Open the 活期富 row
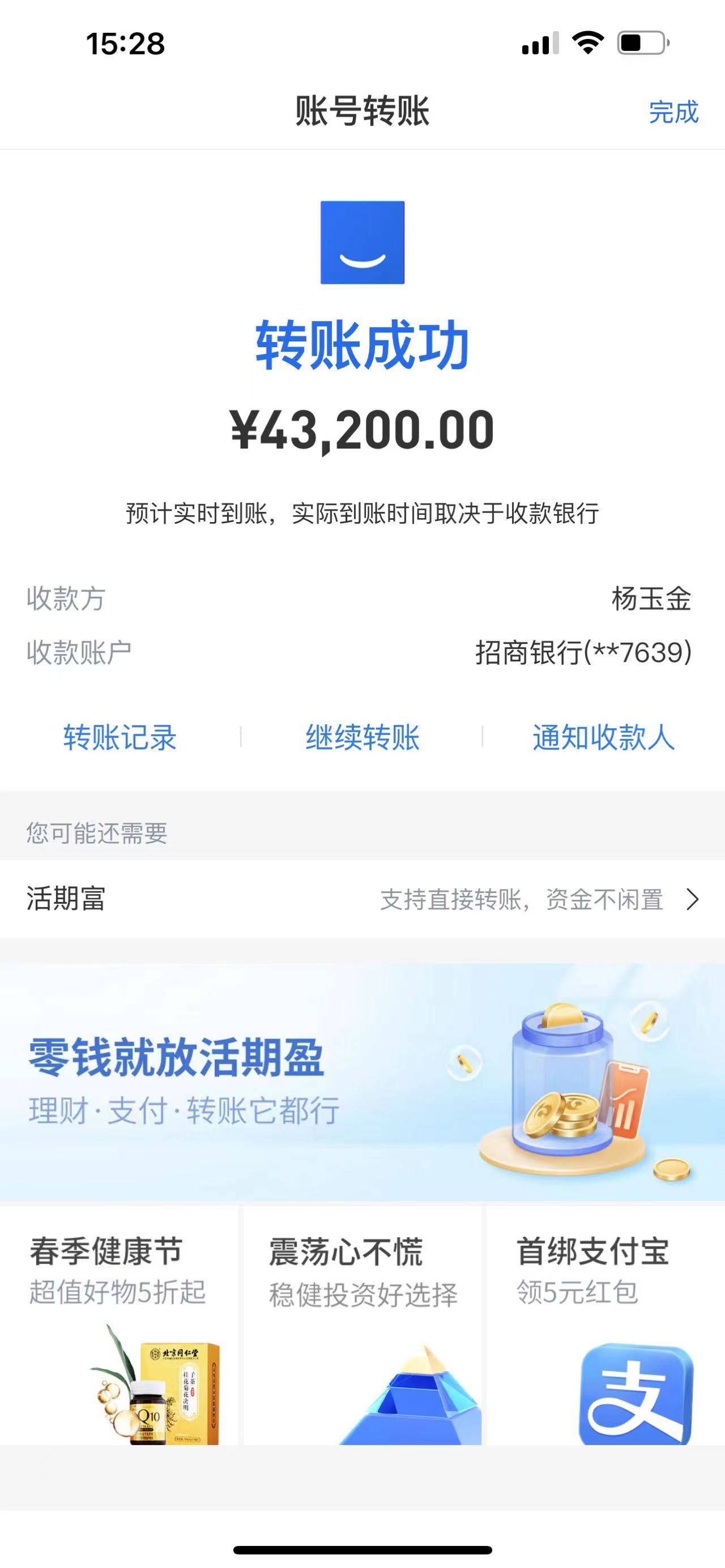Image resolution: width=725 pixels, height=1568 pixels. (x=362, y=899)
